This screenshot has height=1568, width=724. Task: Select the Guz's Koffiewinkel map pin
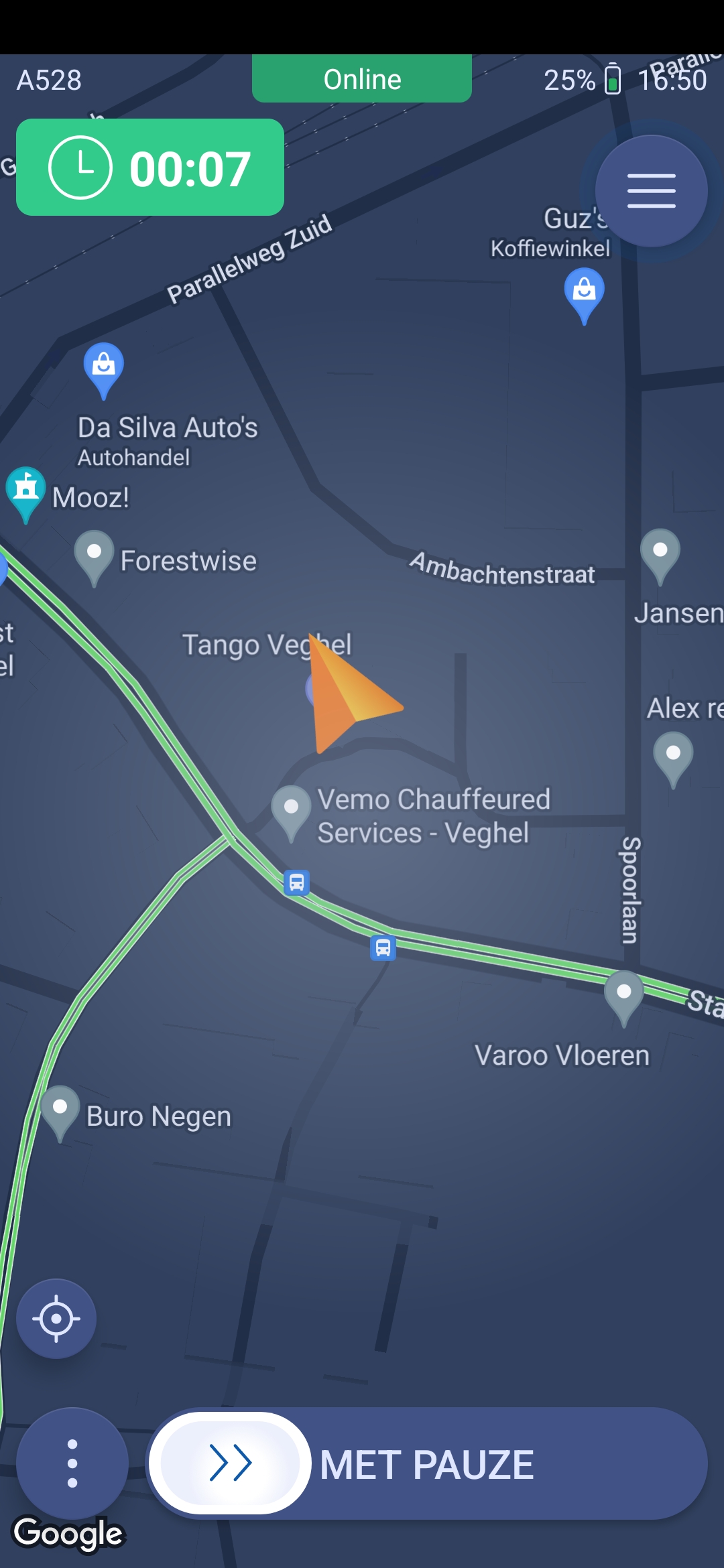coord(584,292)
